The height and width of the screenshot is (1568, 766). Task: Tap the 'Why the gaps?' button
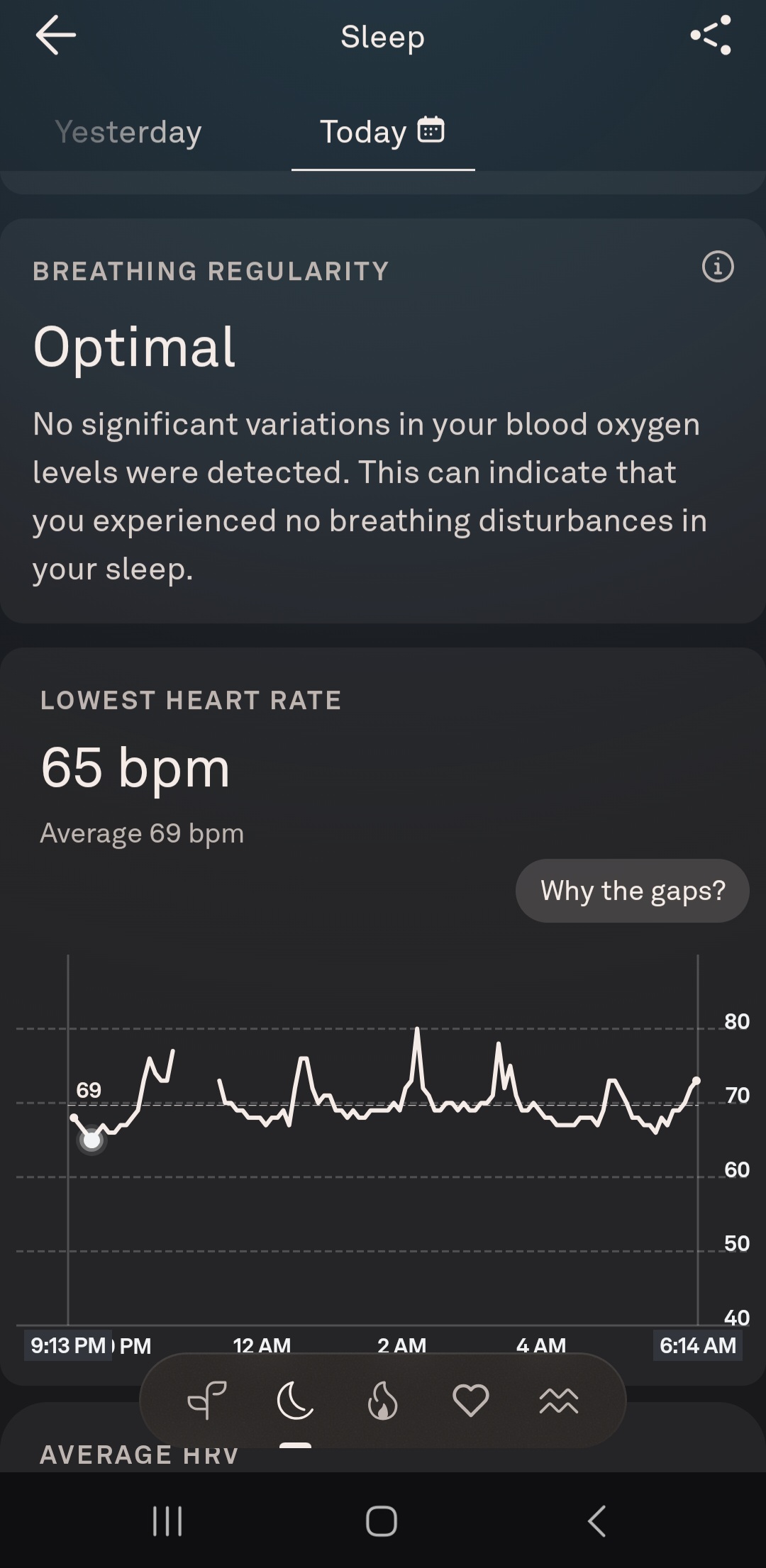coord(632,891)
